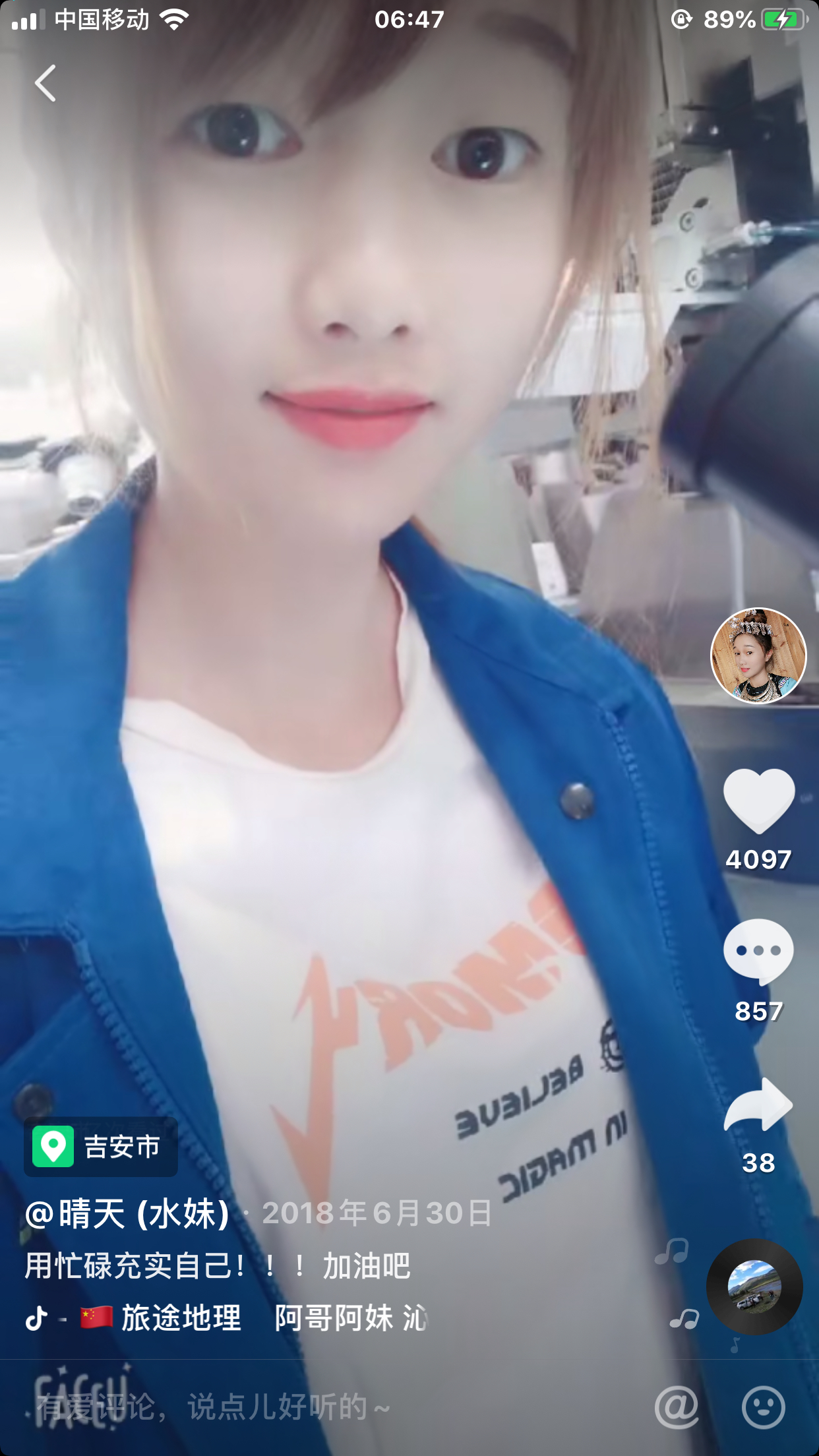The height and width of the screenshot is (1456, 819).
Task: Go back using the top-left arrow
Action: [x=45, y=83]
